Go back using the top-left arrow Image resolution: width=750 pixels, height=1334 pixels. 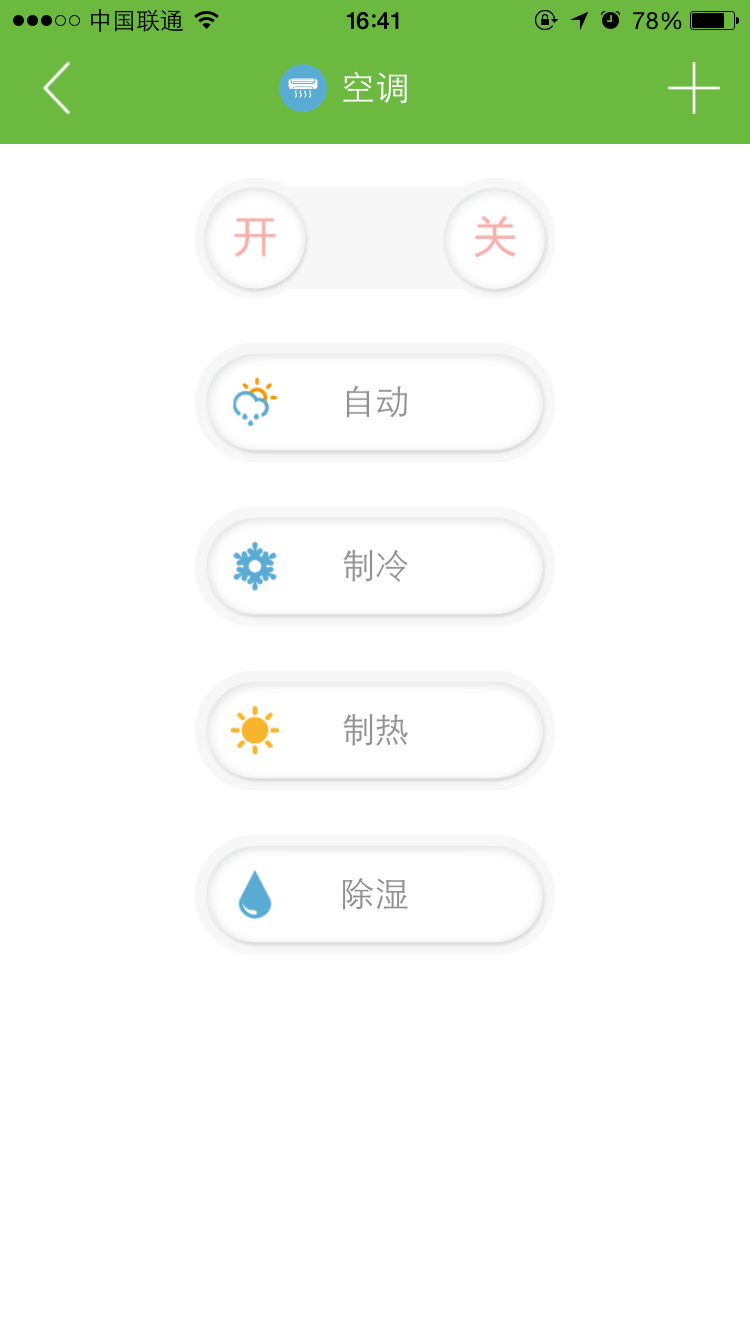(x=57, y=88)
